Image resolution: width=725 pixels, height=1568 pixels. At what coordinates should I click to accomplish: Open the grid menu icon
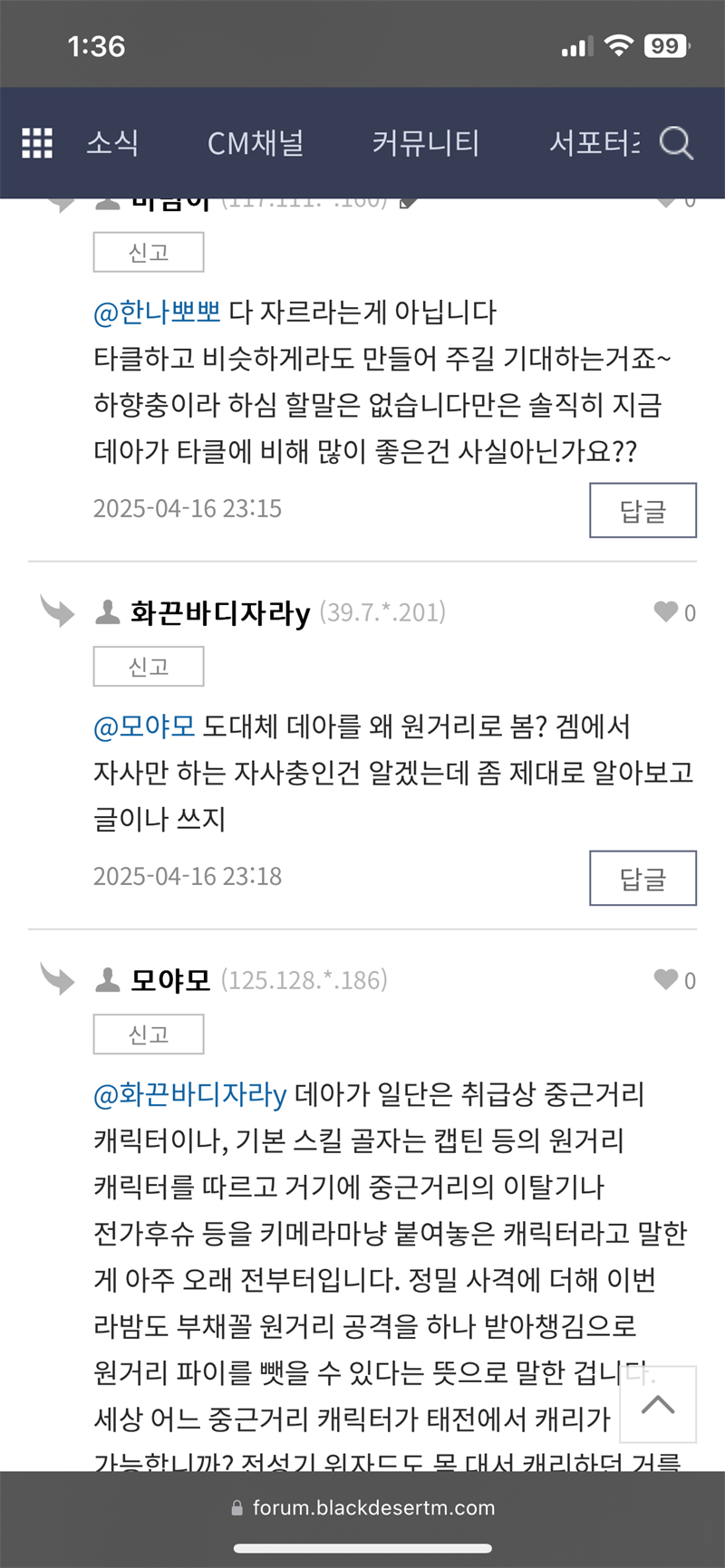(37, 143)
